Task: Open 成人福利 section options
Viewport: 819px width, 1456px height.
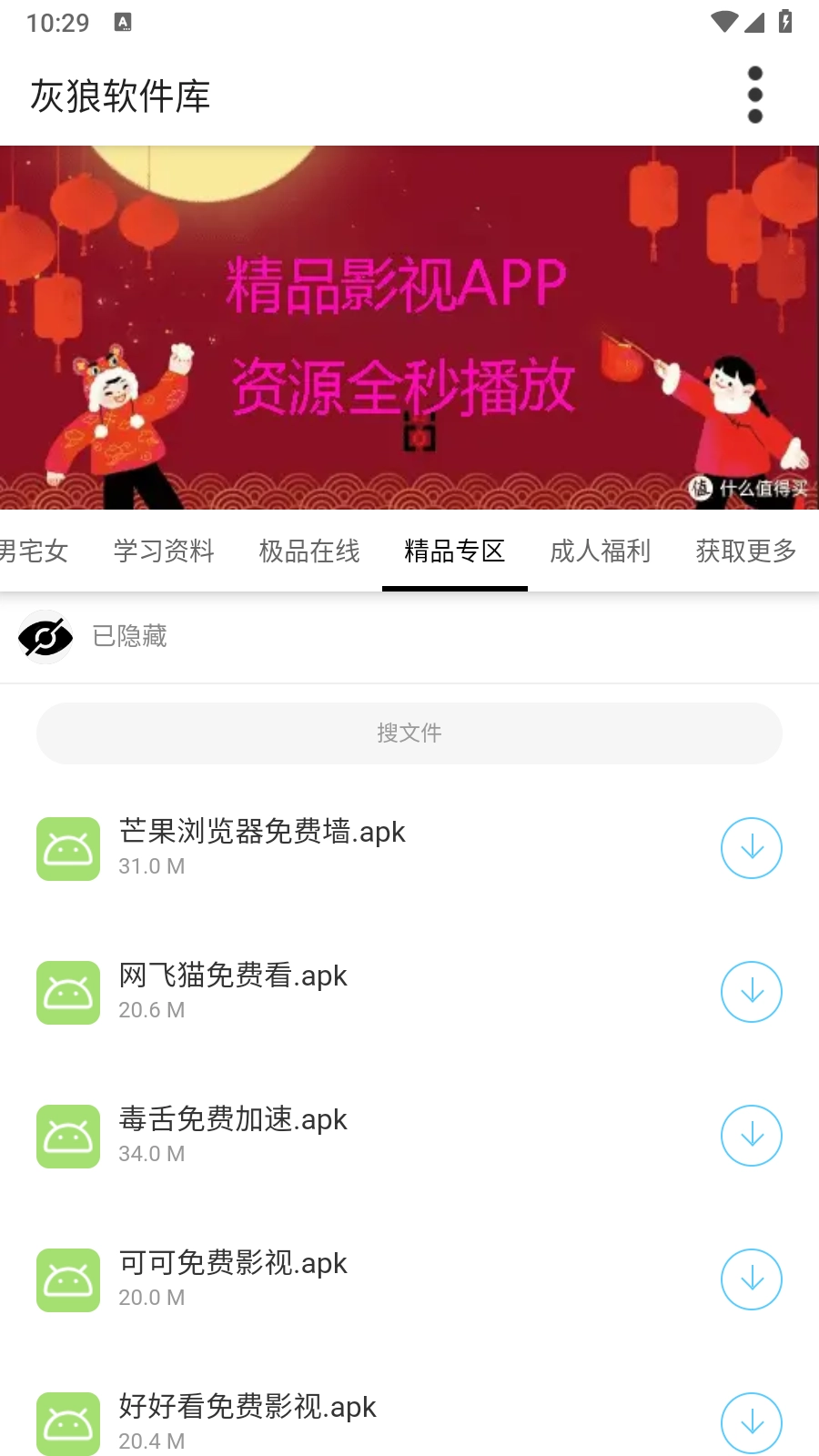Action: (x=600, y=551)
